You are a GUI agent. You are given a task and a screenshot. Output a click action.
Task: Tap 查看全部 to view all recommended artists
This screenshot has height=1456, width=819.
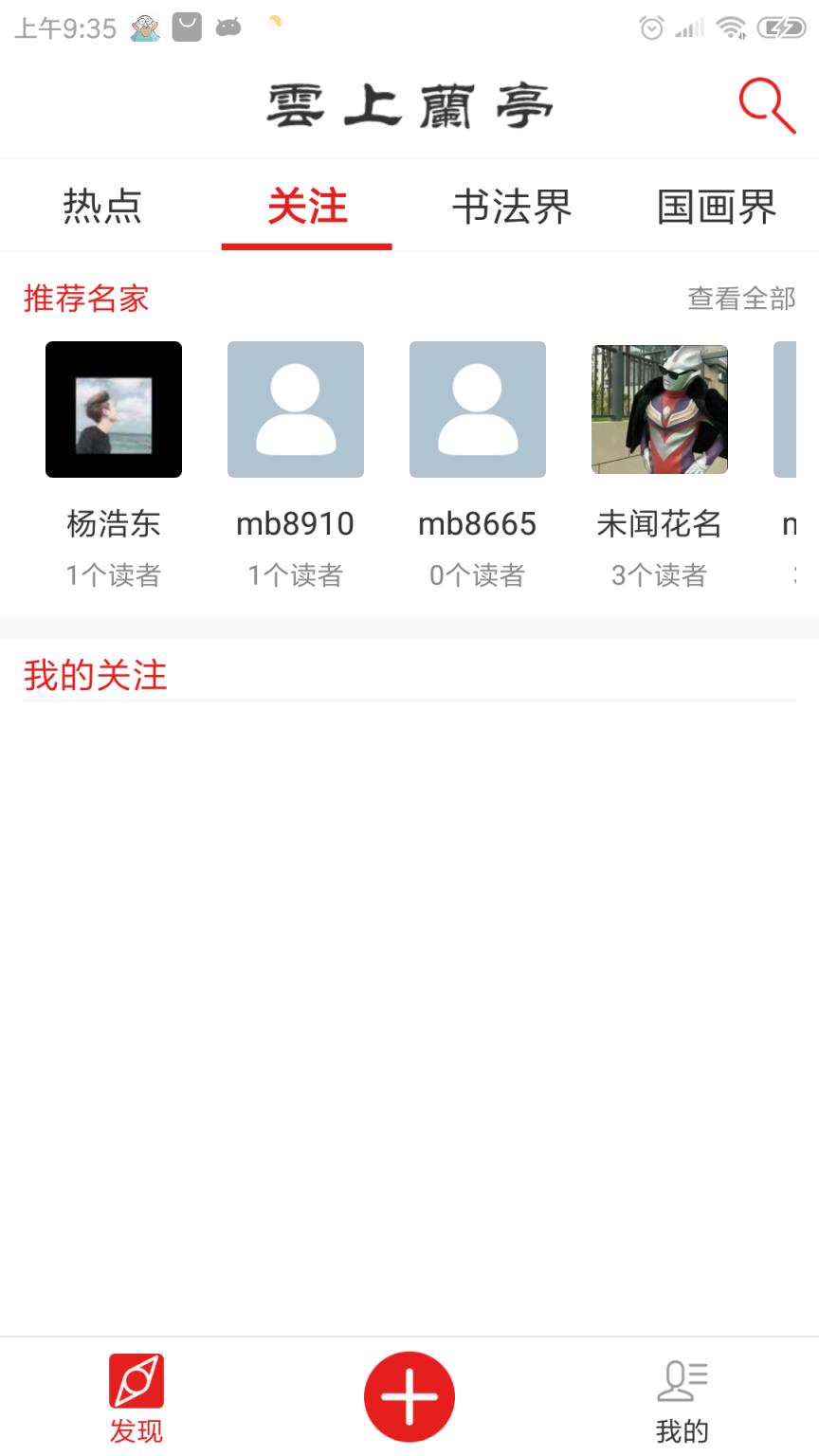(742, 298)
